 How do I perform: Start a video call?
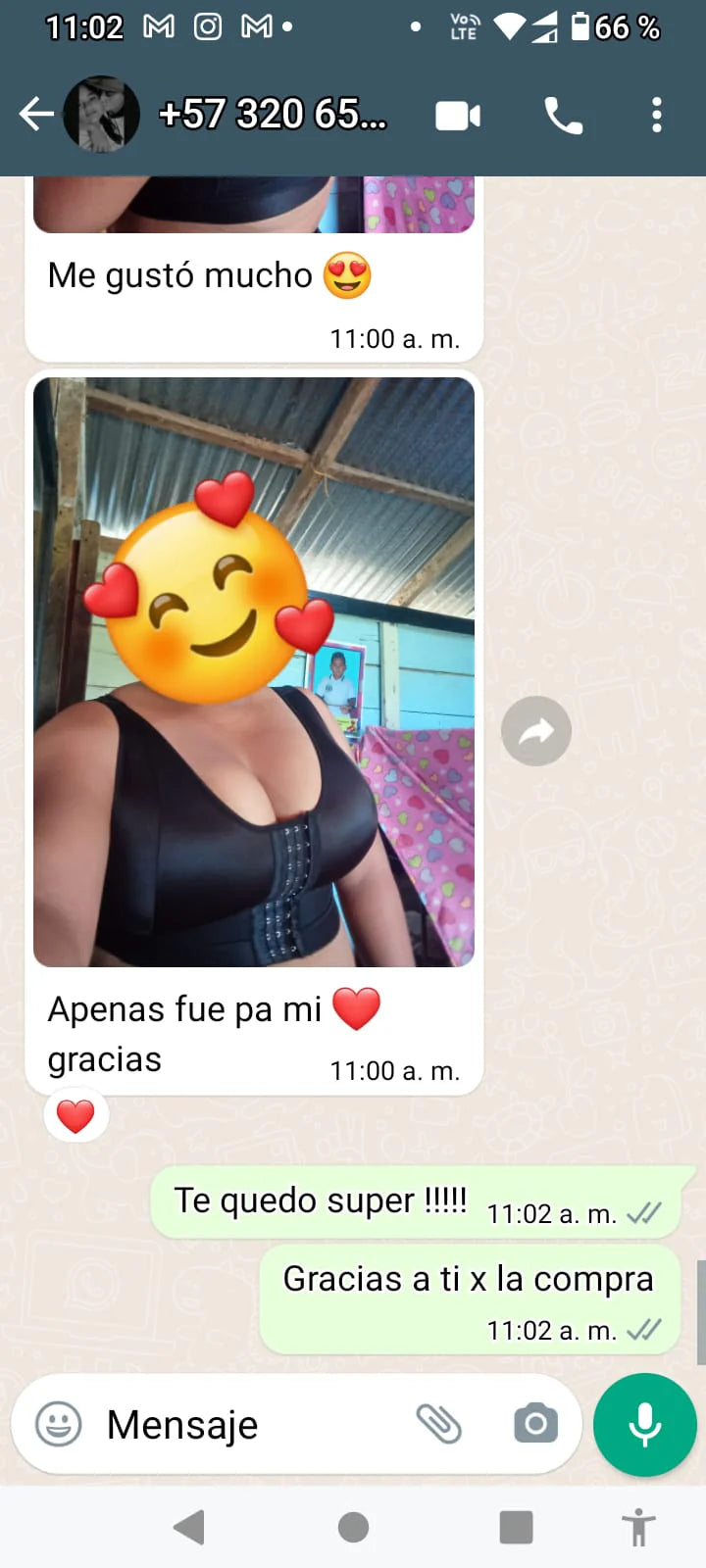pos(458,117)
